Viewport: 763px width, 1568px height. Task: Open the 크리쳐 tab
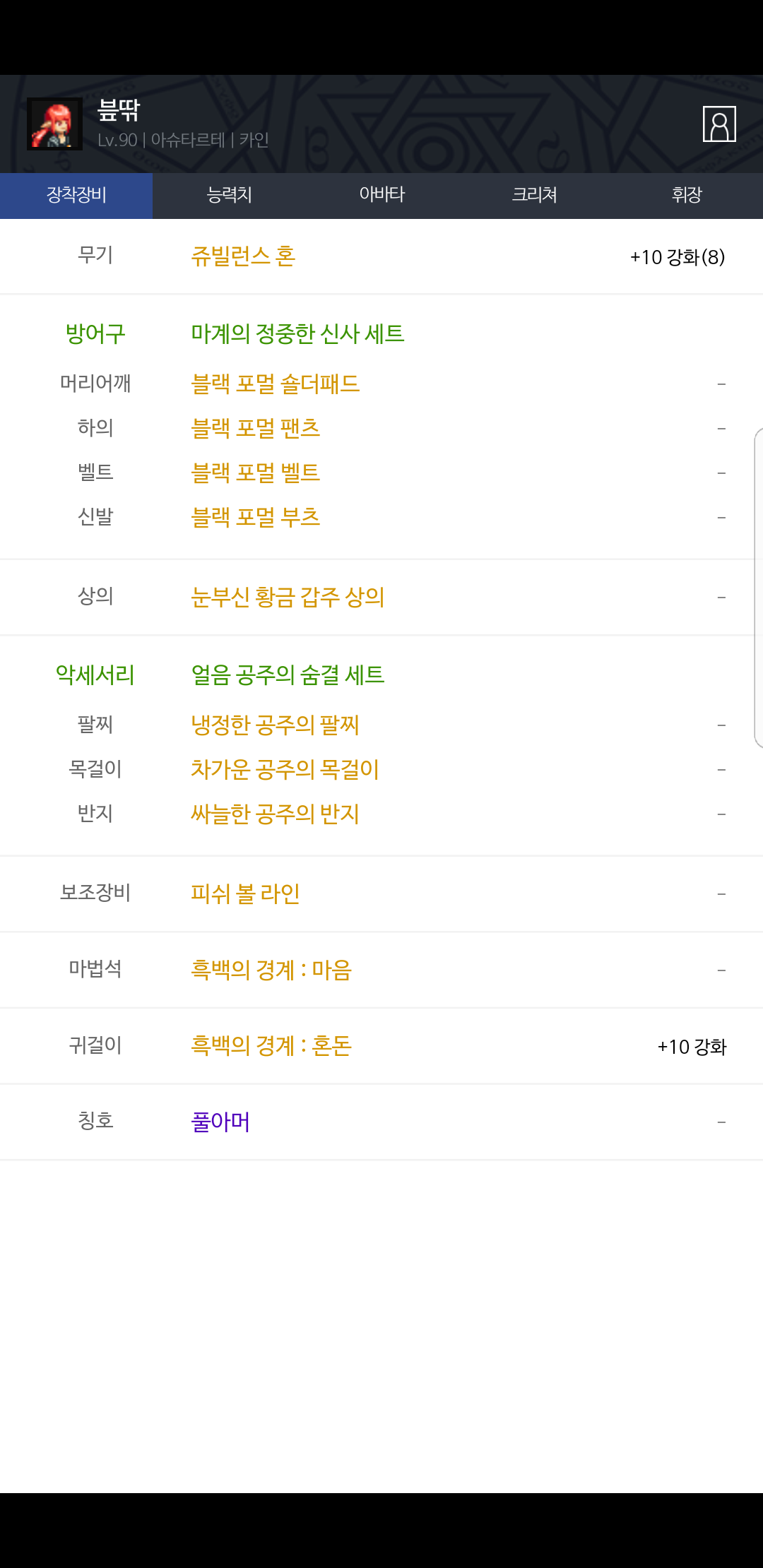point(534,195)
